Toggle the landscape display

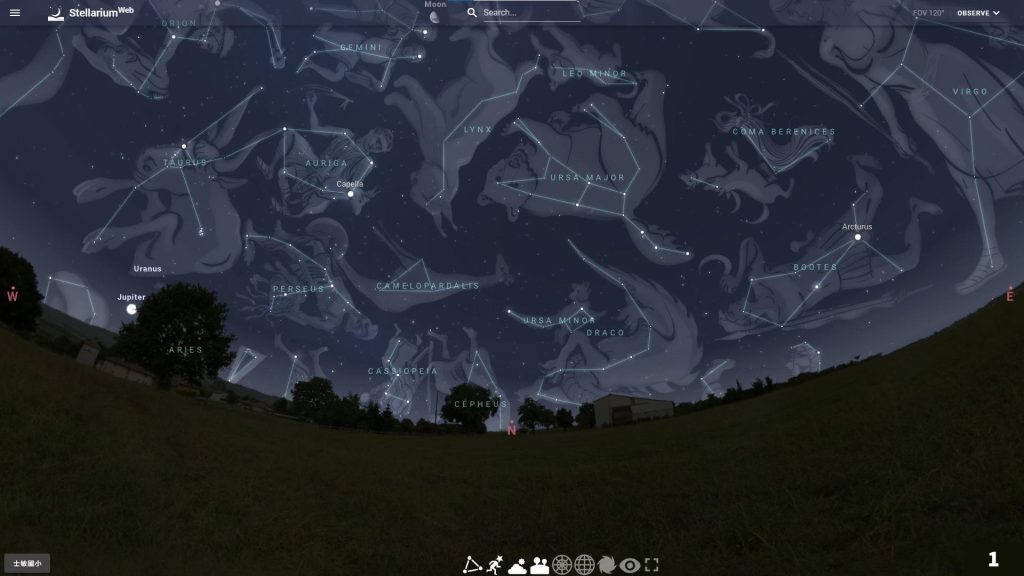pyautogui.click(x=540, y=565)
